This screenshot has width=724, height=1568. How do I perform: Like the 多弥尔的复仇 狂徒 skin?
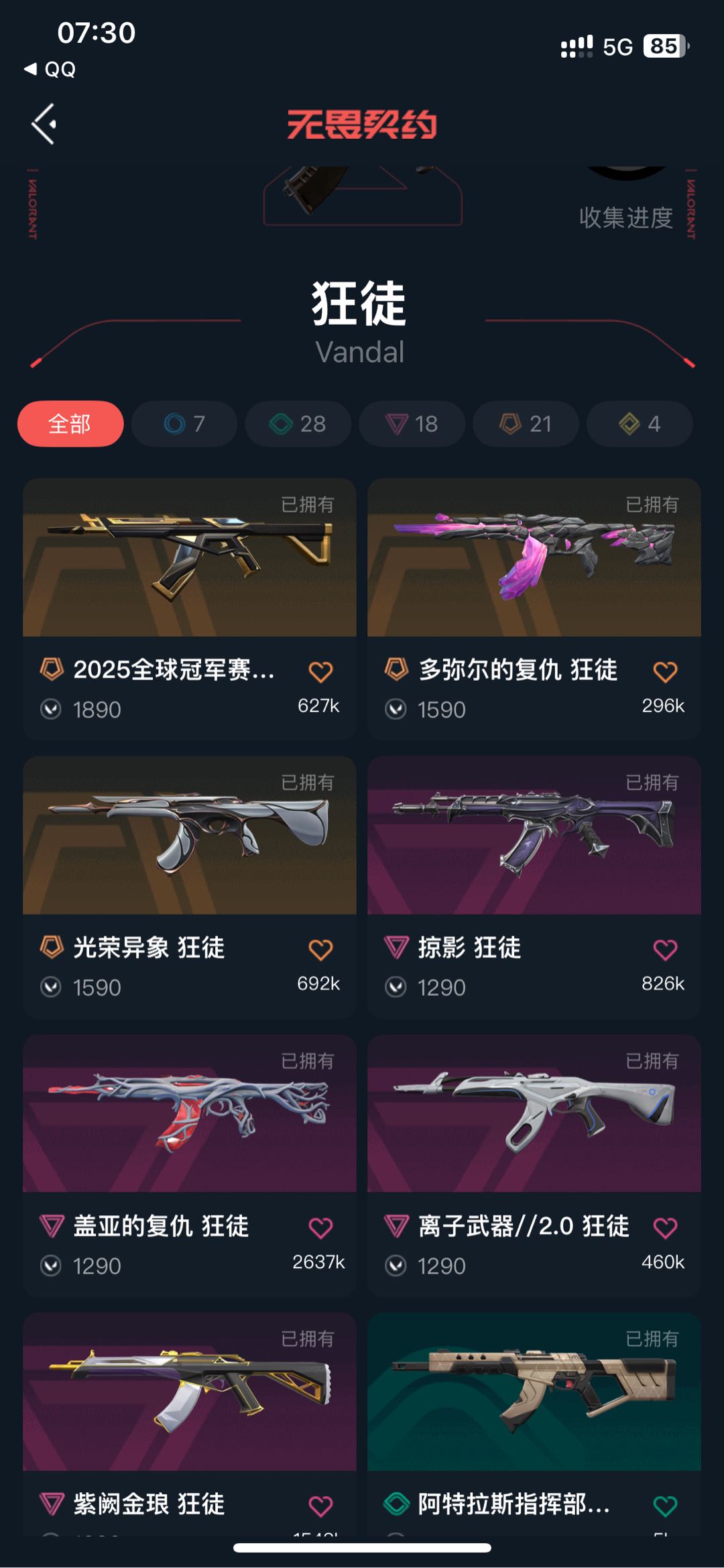pyautogui.click(x=665, y=671)
